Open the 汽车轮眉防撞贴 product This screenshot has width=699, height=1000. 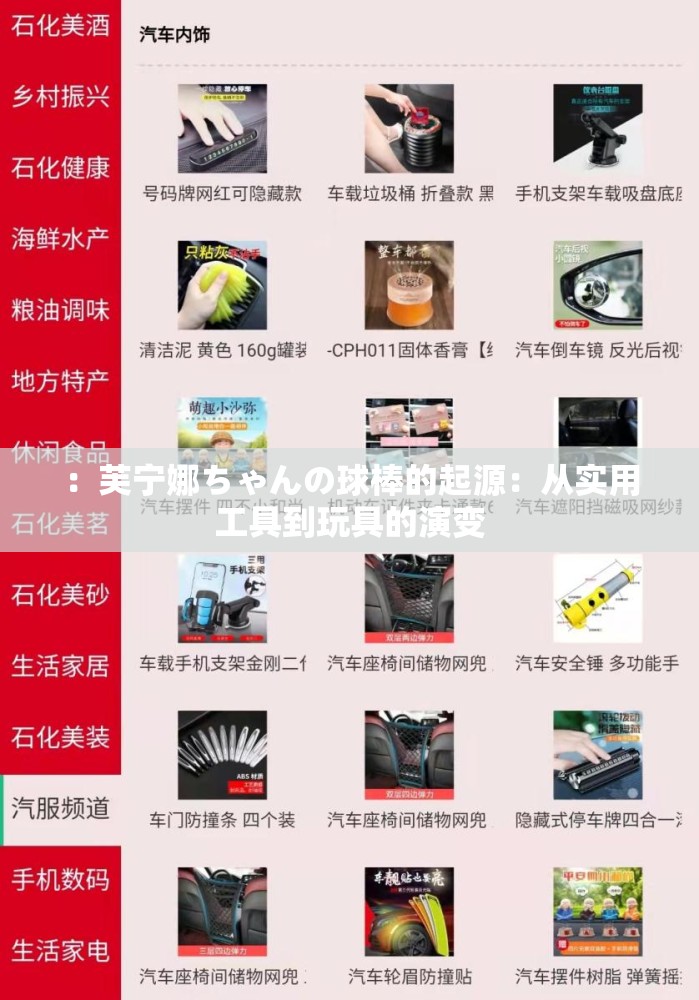[x=409, y=912]
